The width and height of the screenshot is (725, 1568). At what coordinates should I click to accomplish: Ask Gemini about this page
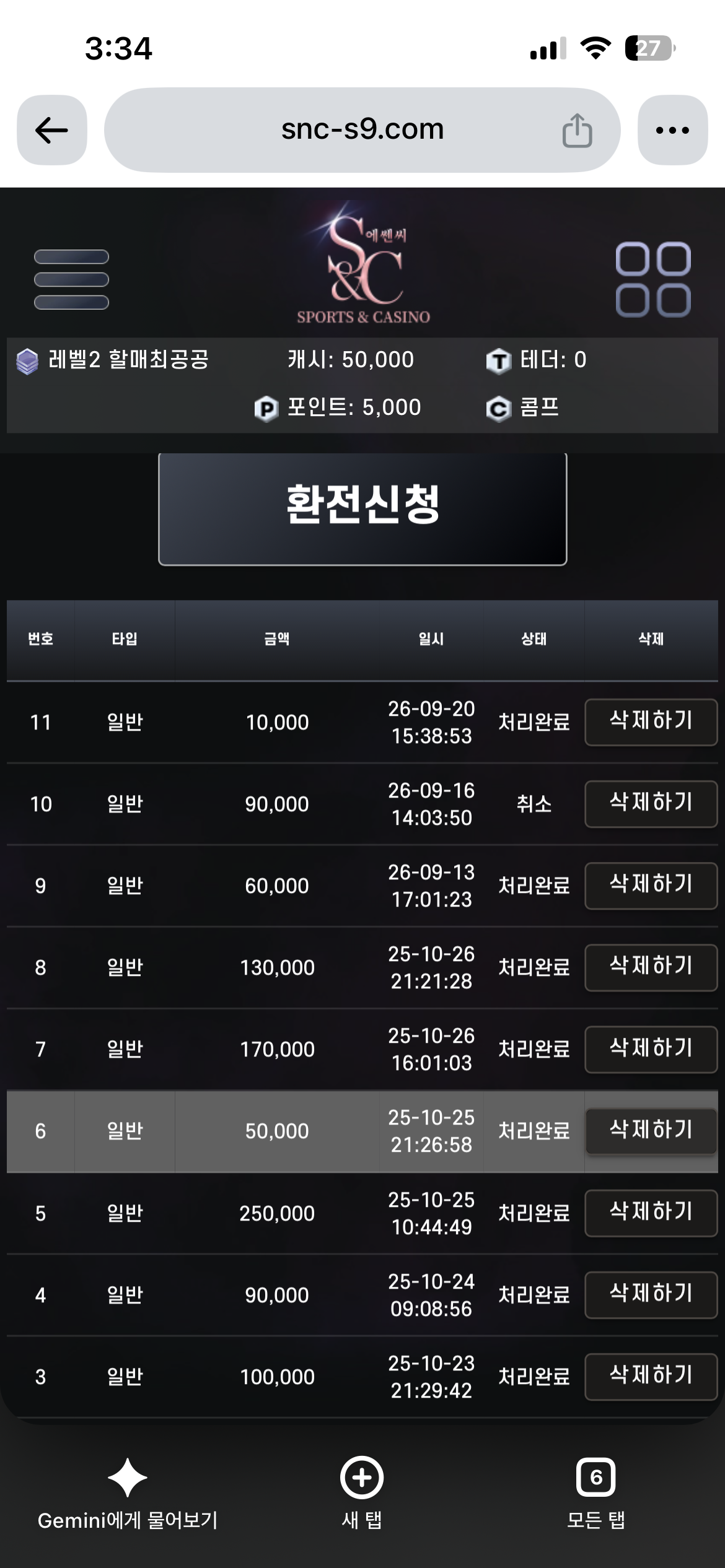128,1494
